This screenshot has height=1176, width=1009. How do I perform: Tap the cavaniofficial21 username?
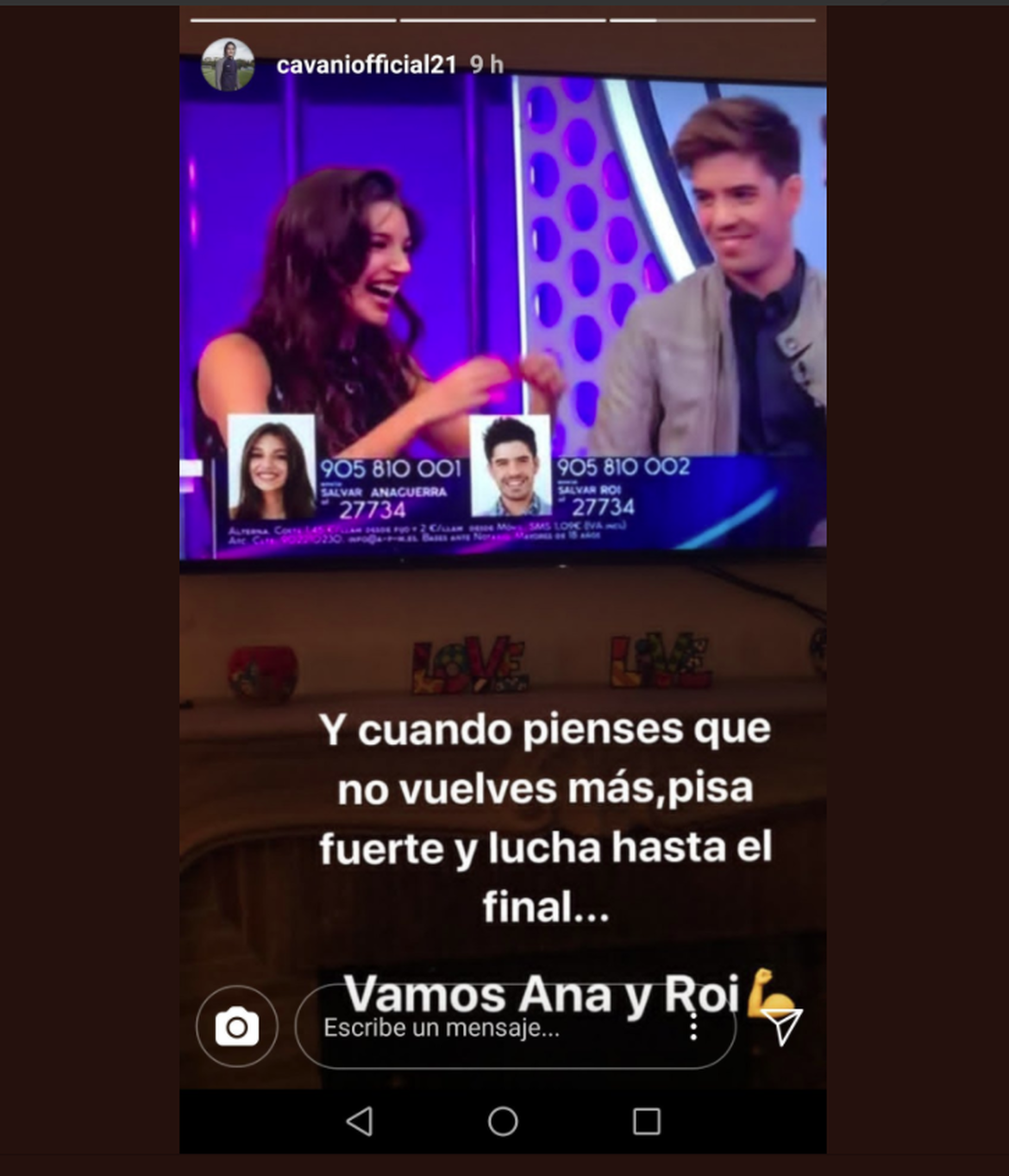click(366, 65)
